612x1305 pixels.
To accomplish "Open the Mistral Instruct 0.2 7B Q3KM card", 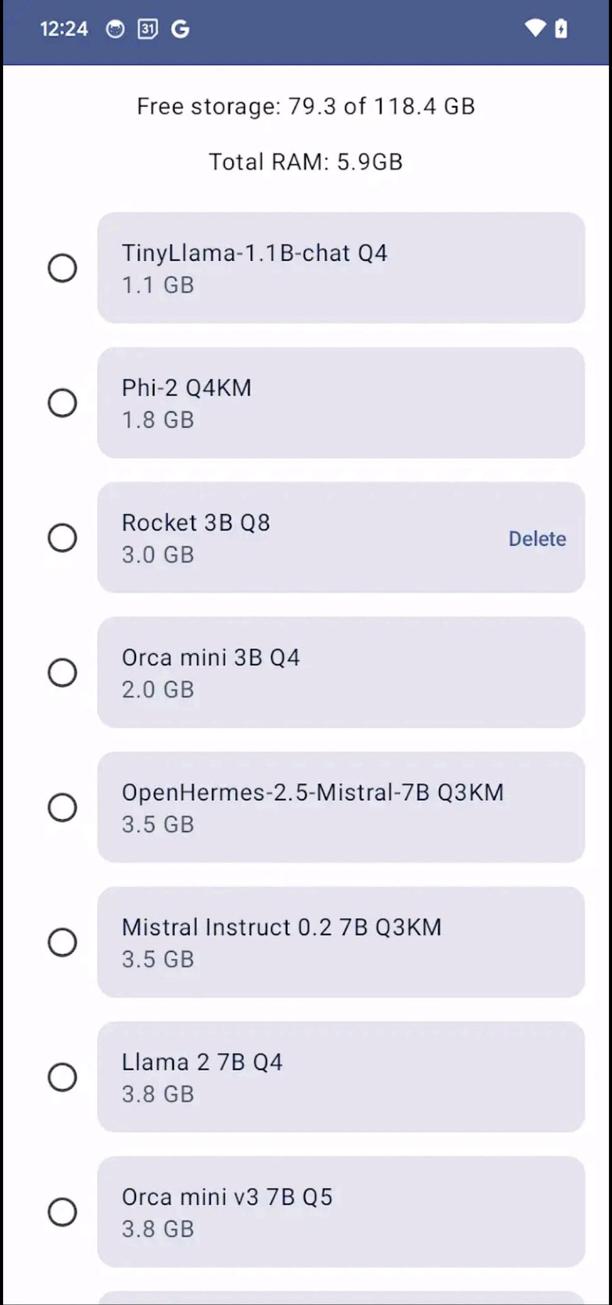I will (340, 942).
